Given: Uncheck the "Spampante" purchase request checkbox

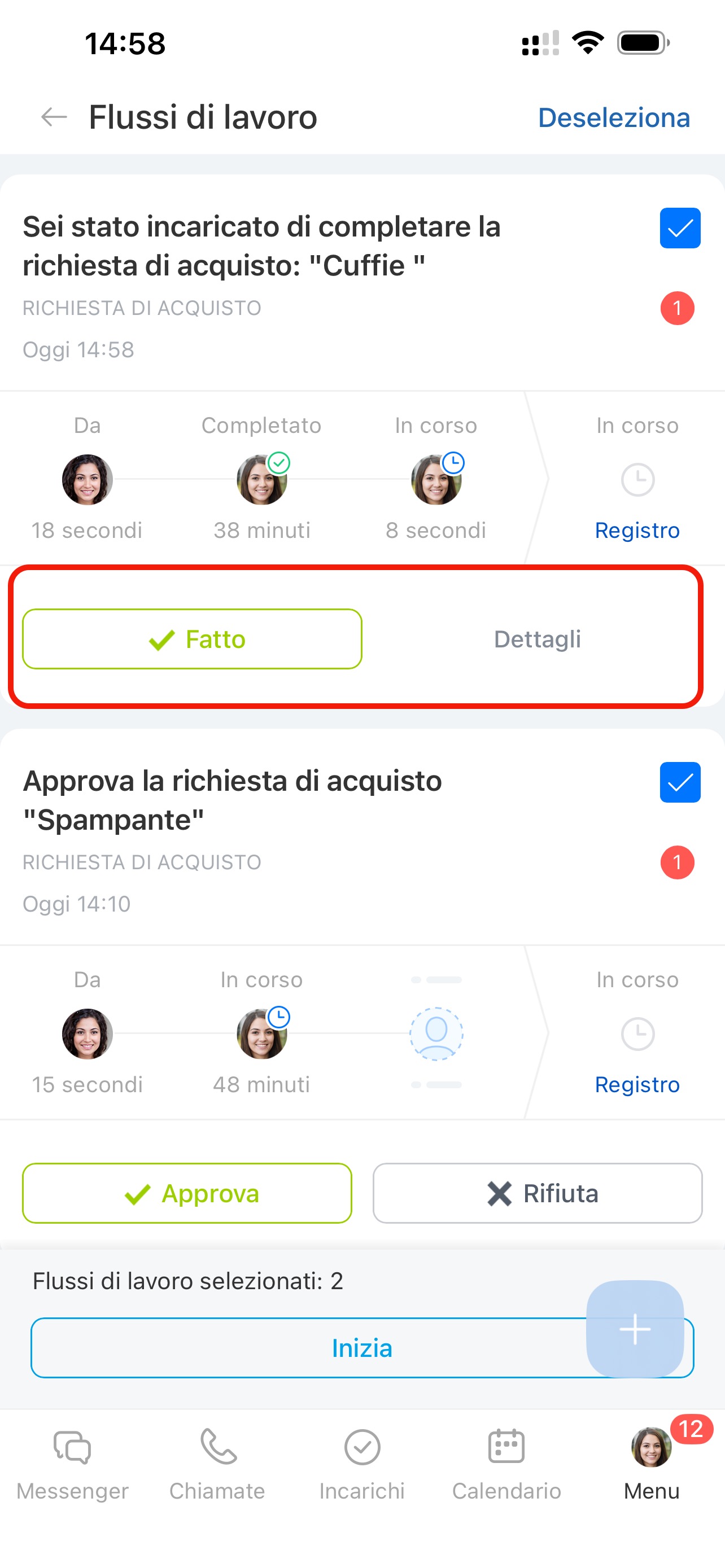Looking at the screenshot, I should pyautogui.click(x=679, y=782).
